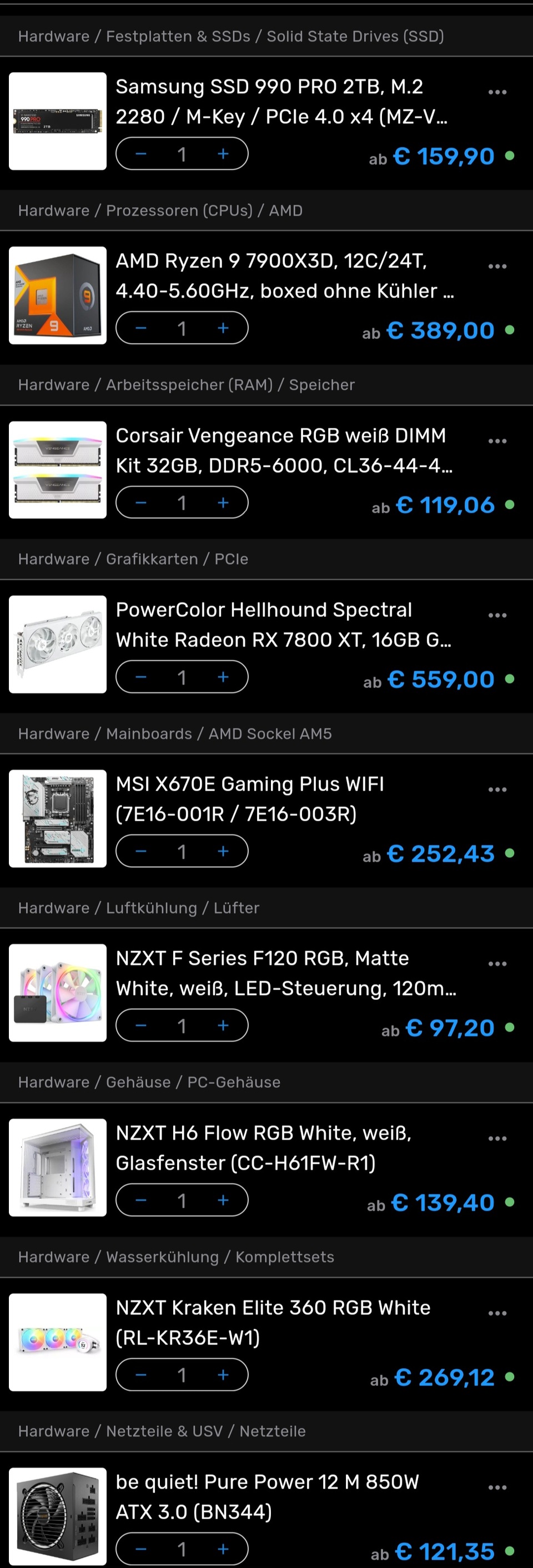Open overflow menu for be quiet! Pure Power
533x1568 pixels.
coord(497,1487)
